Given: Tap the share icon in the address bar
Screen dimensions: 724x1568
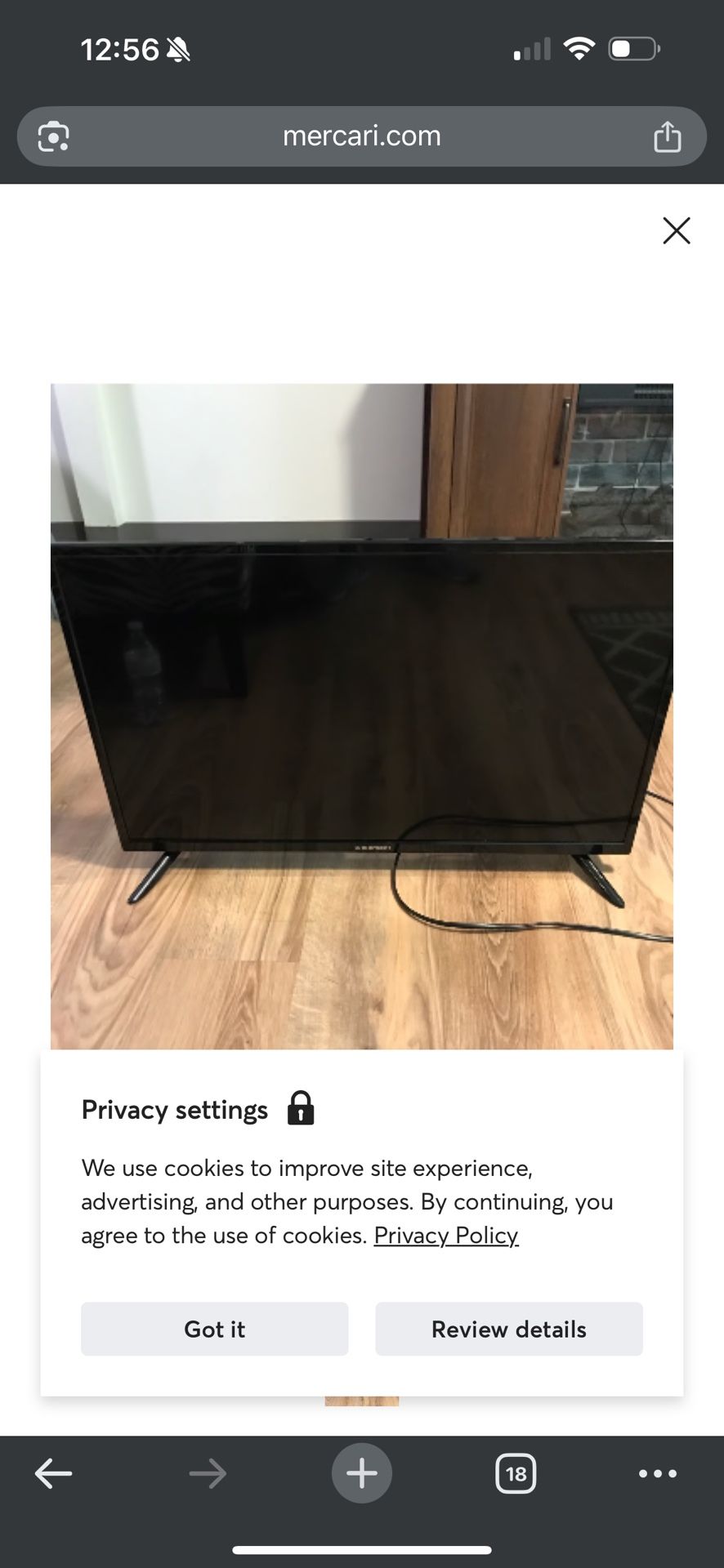Looking at the screenshot, I should pos(668,136).
